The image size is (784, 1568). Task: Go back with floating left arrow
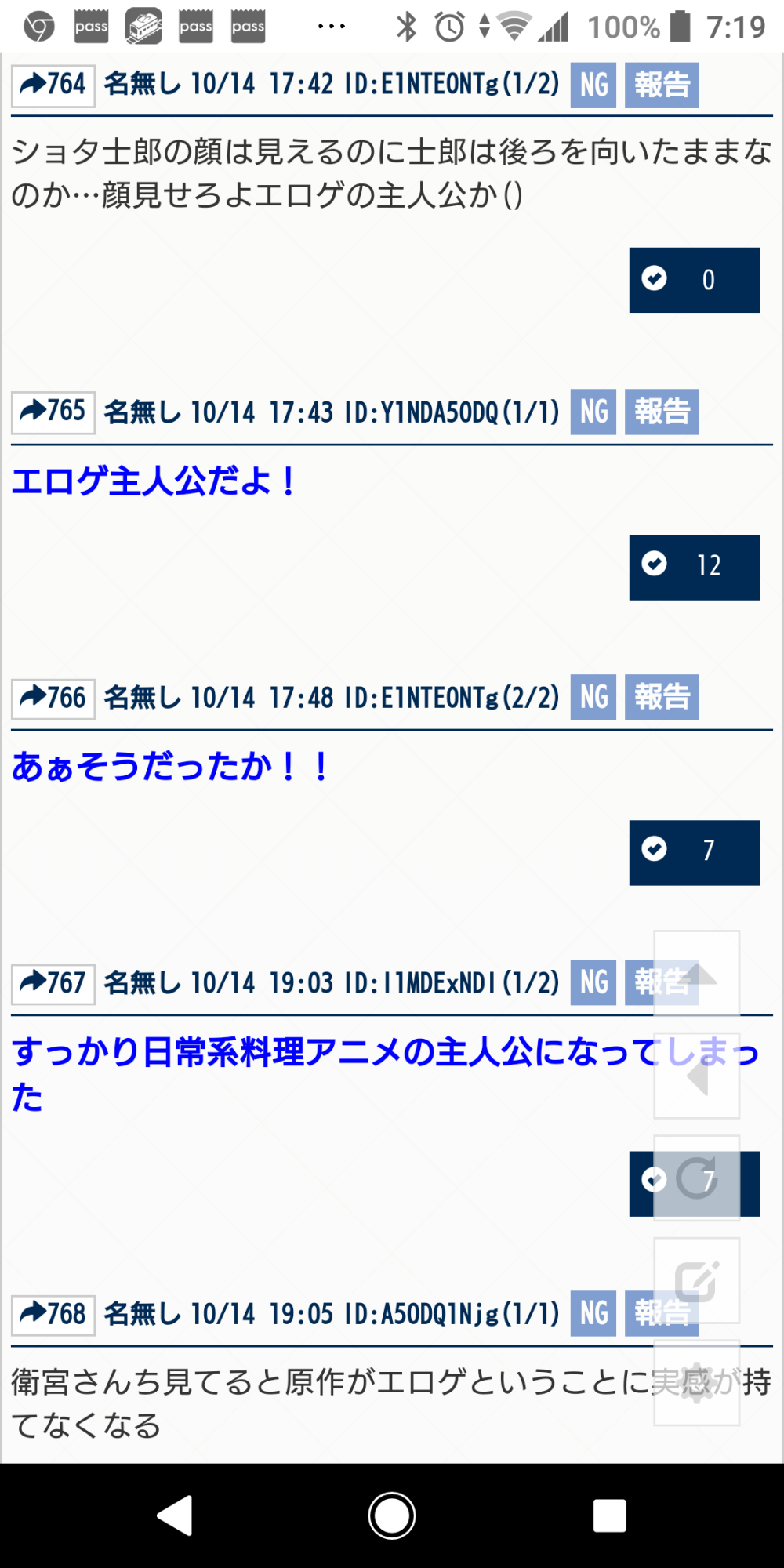[x=697, y=1076]
